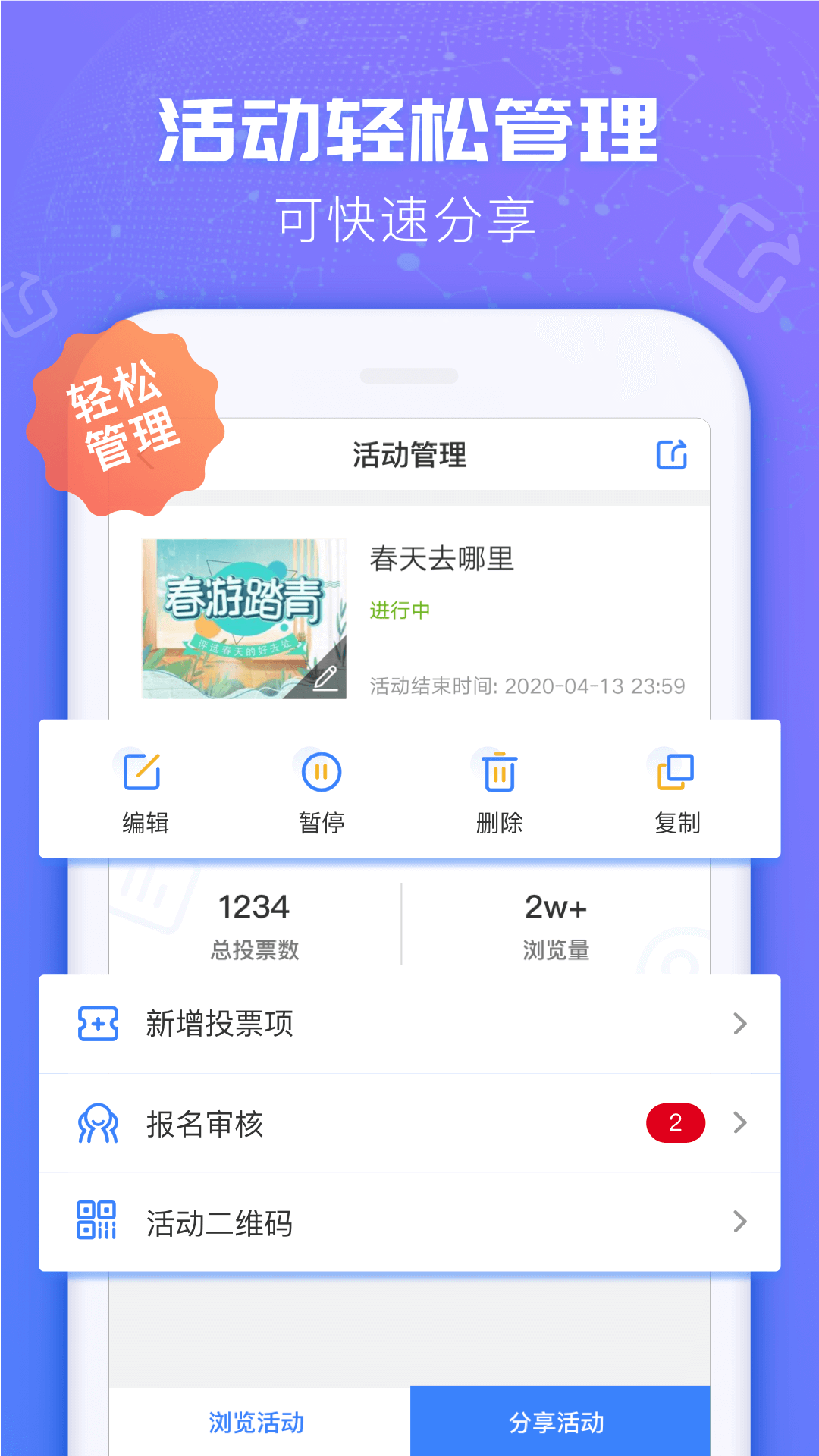Image resolution: width=819 pixels, height=1456 pixels.
Task: Tap the share icon beside 活动管理 title
Action: tap(670, 455)
